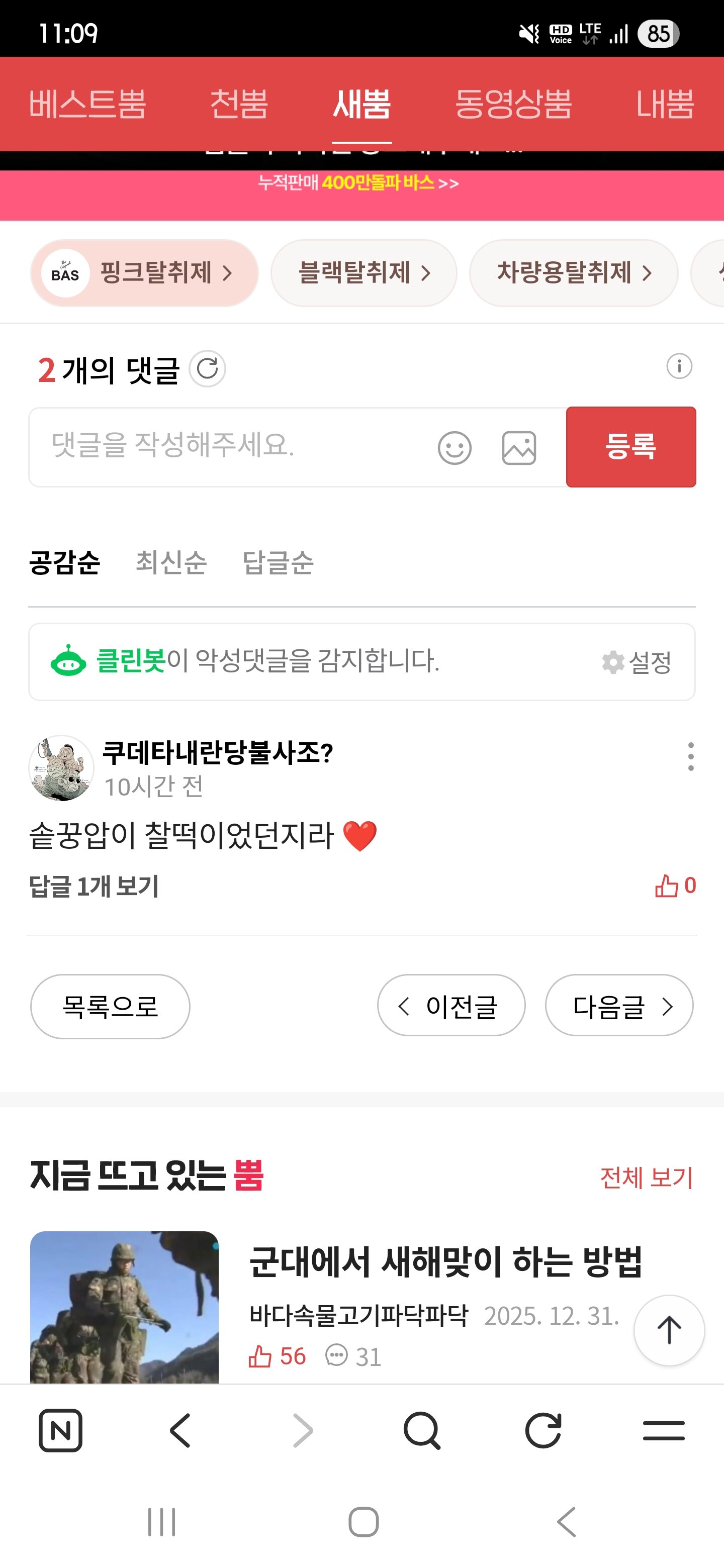
Task: Attach an image to the comment
Action: pos(519,448)
